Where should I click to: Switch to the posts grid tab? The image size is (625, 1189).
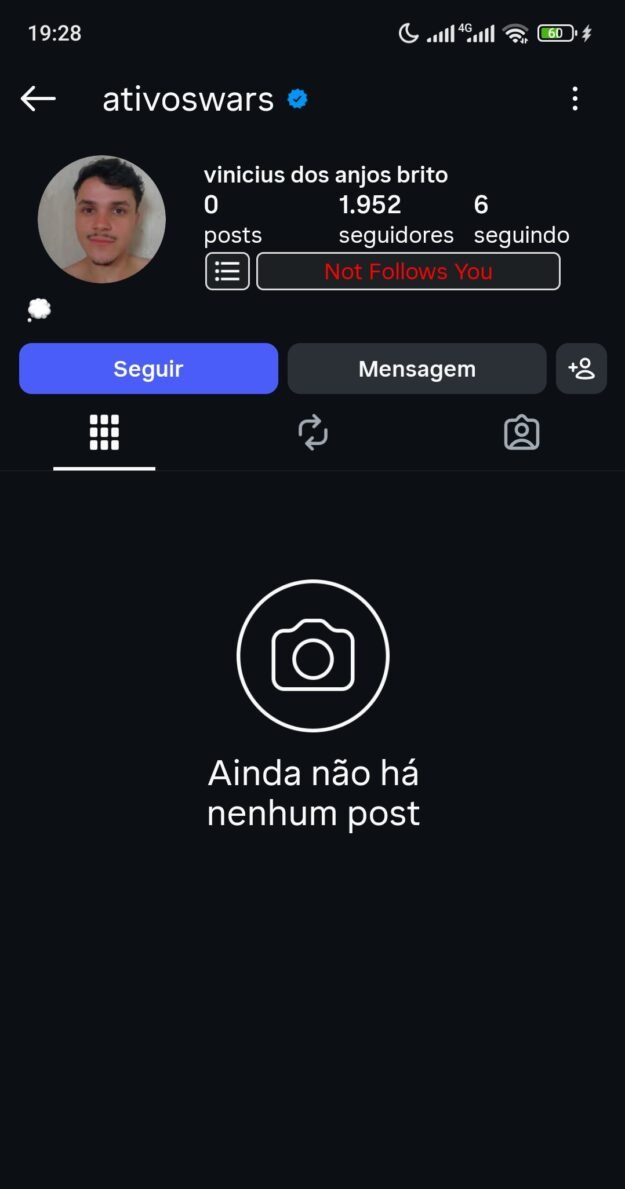tap(104, 433)
